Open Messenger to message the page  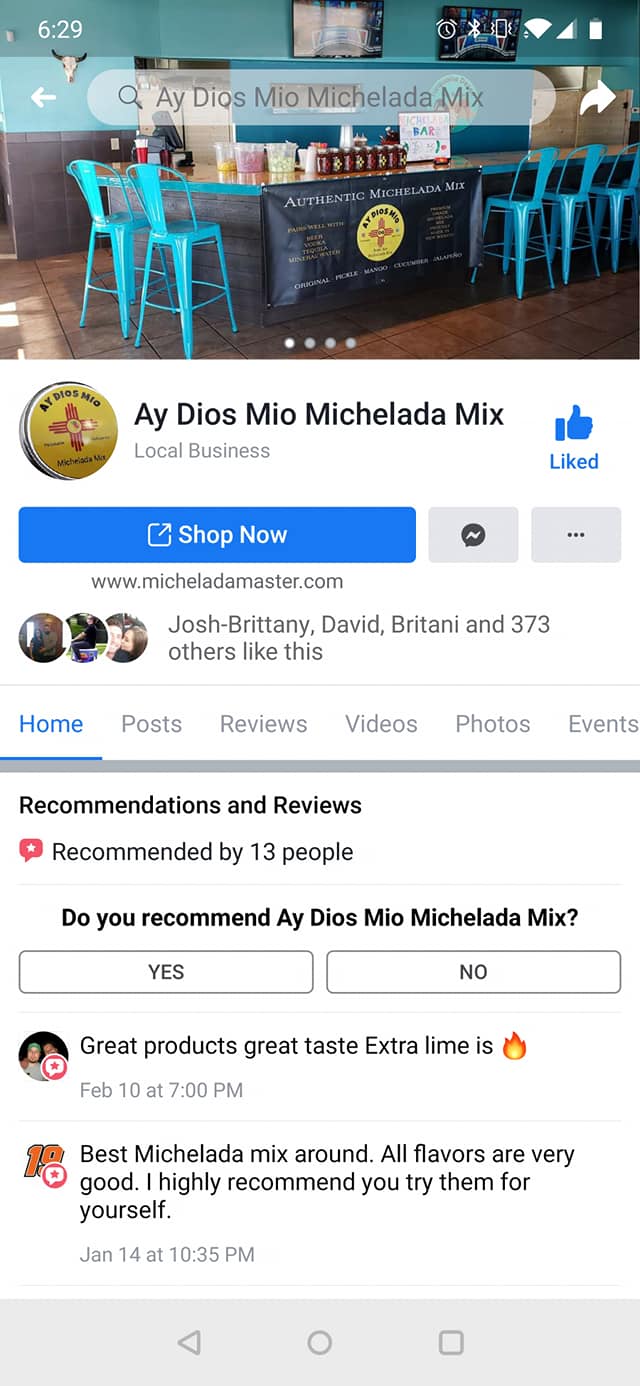473,535
